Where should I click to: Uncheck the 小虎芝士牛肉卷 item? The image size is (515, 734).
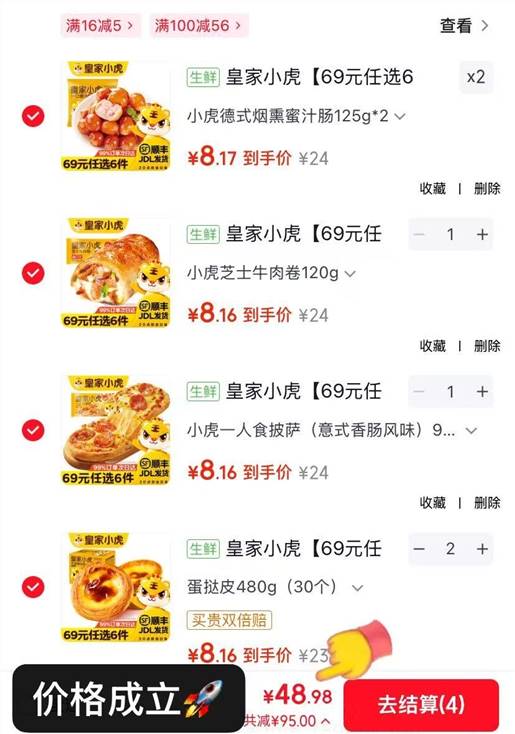point(33,273)
